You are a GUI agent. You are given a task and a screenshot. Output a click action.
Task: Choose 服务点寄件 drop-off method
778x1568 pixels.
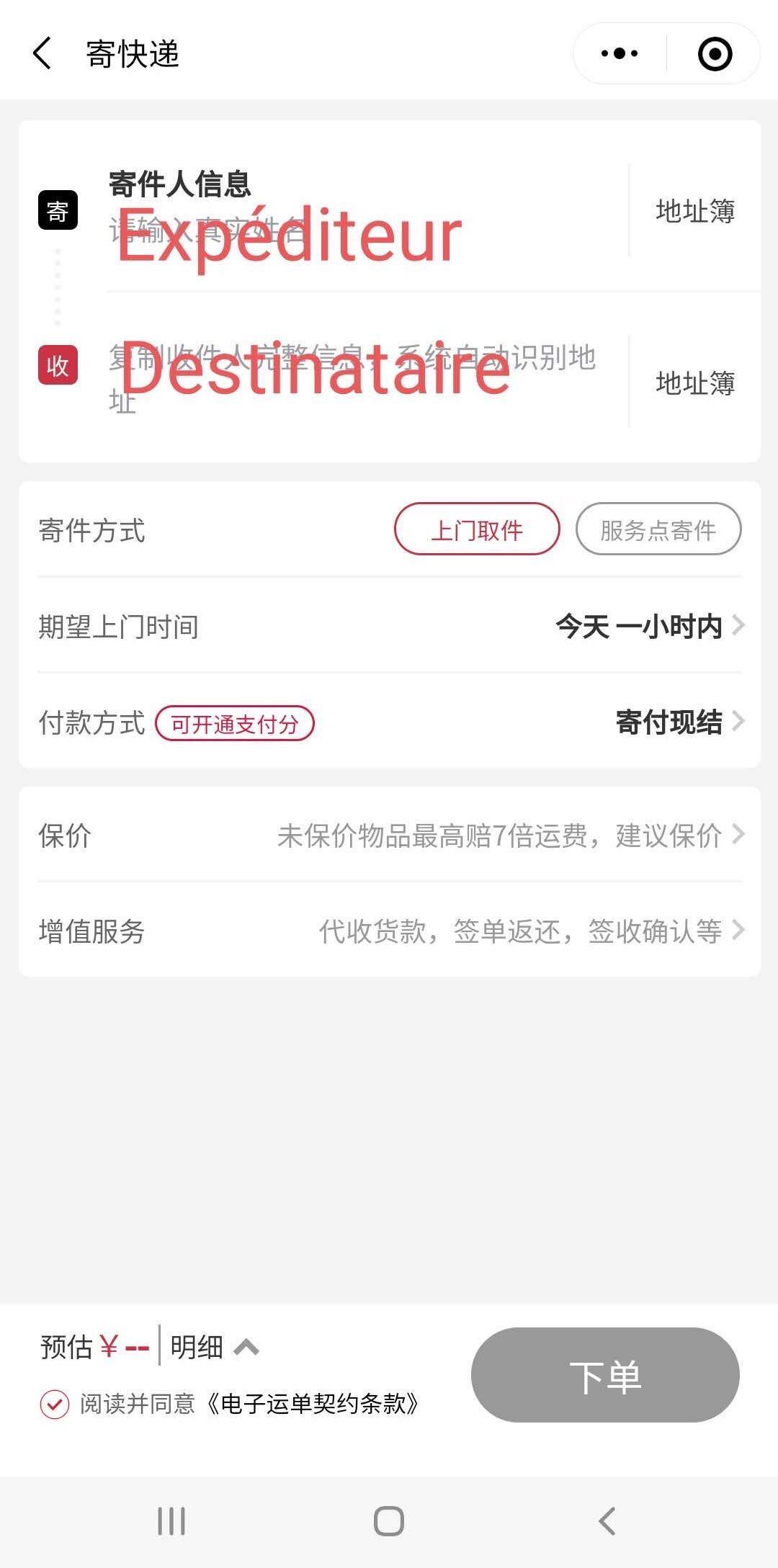(x=658, y=529)
